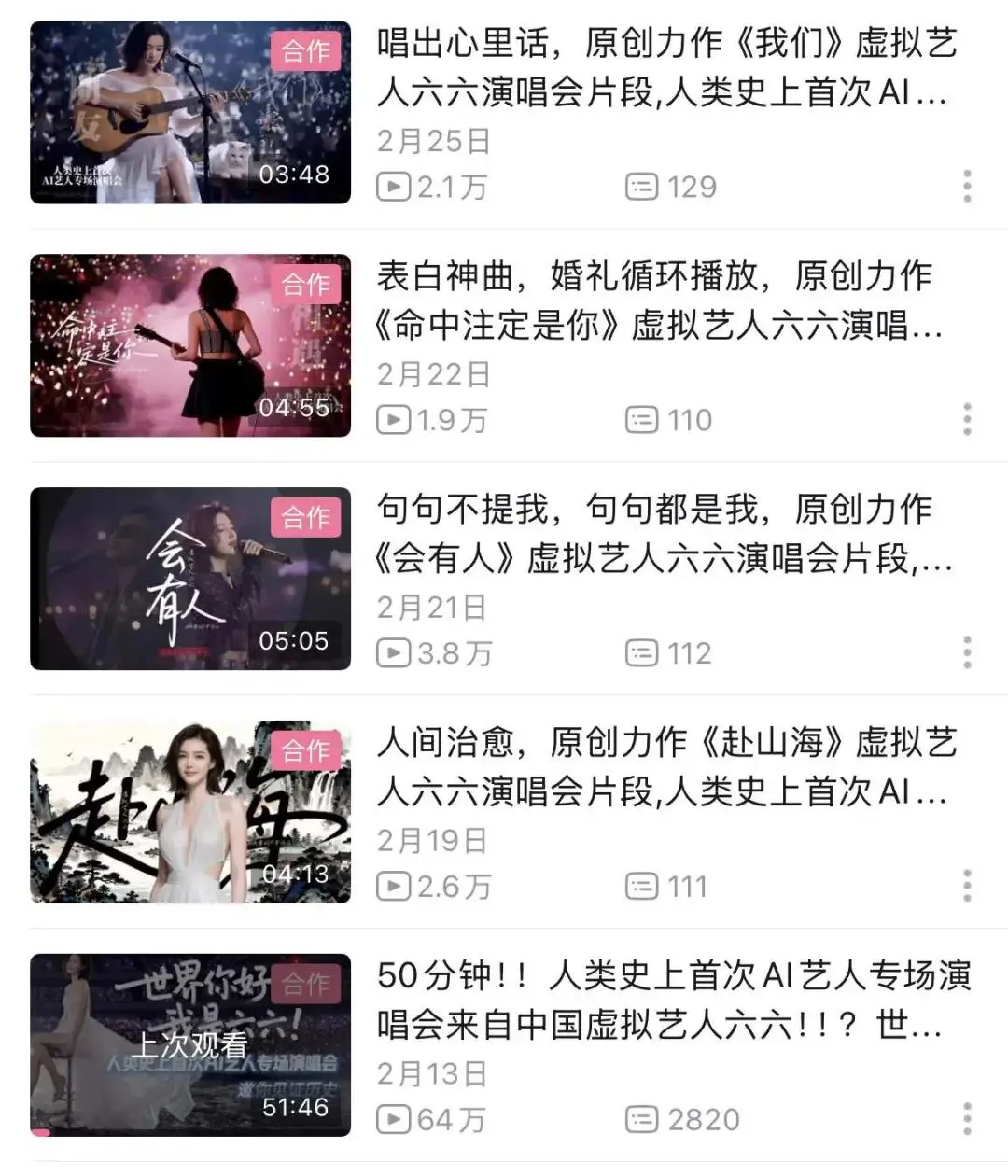The image size is (1008, 1176).
Task: Open more options for the 《赴山海》 video
Action: 967,886
